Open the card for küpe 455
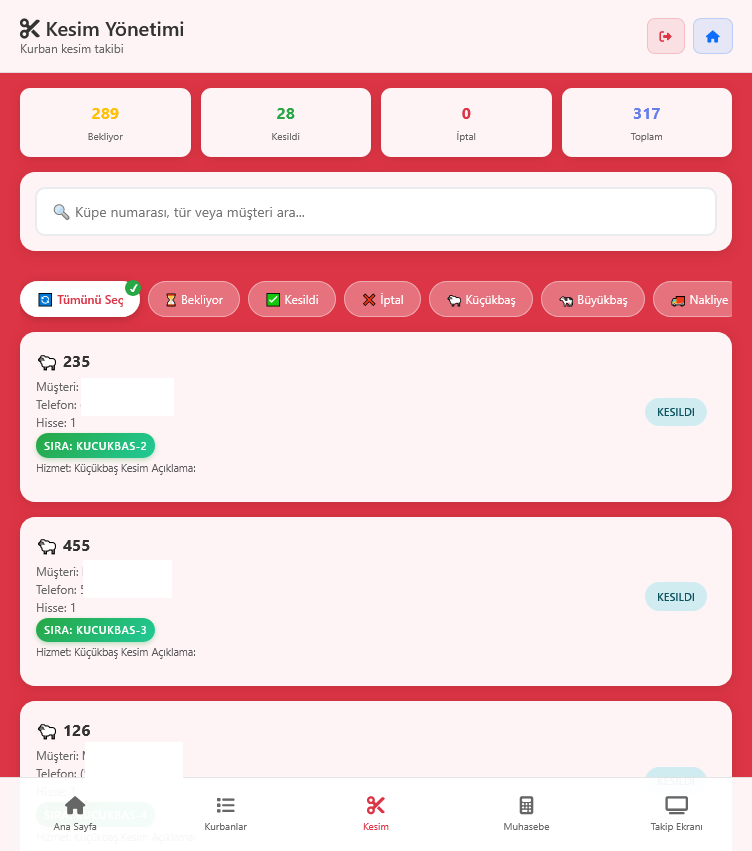The height and width of the screenshot is (851, 752). 376,600
